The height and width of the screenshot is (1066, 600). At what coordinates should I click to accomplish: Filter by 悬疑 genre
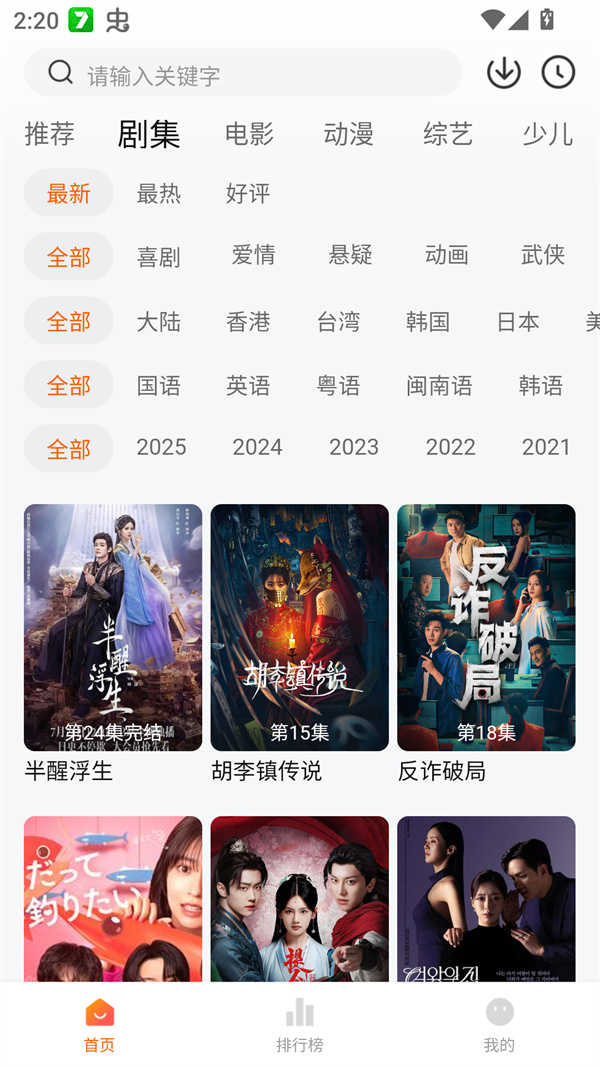tap(350, 255)
